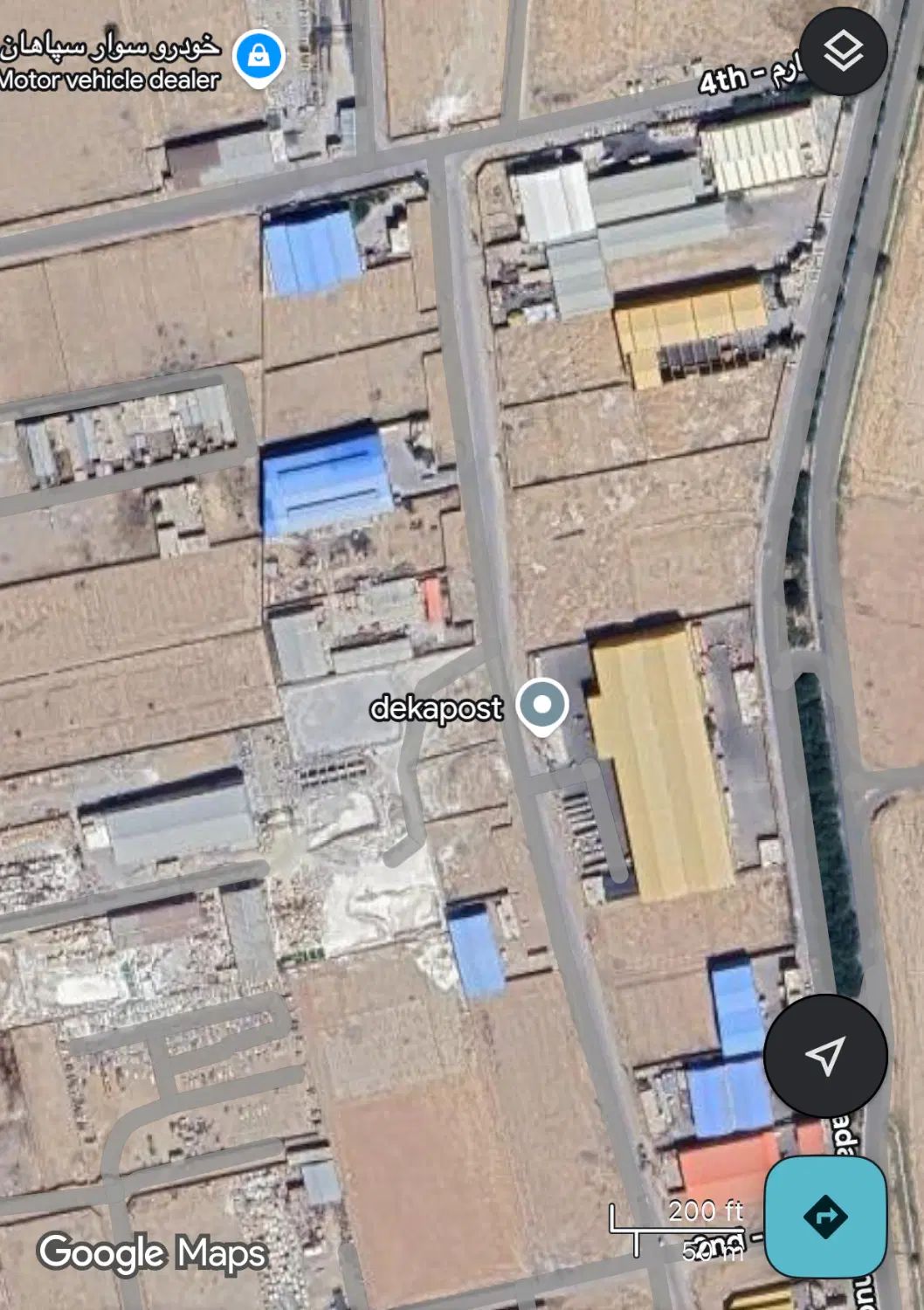Center map on my location
This screenshot has height=1310, width=924.
(x=825, y=1056)
